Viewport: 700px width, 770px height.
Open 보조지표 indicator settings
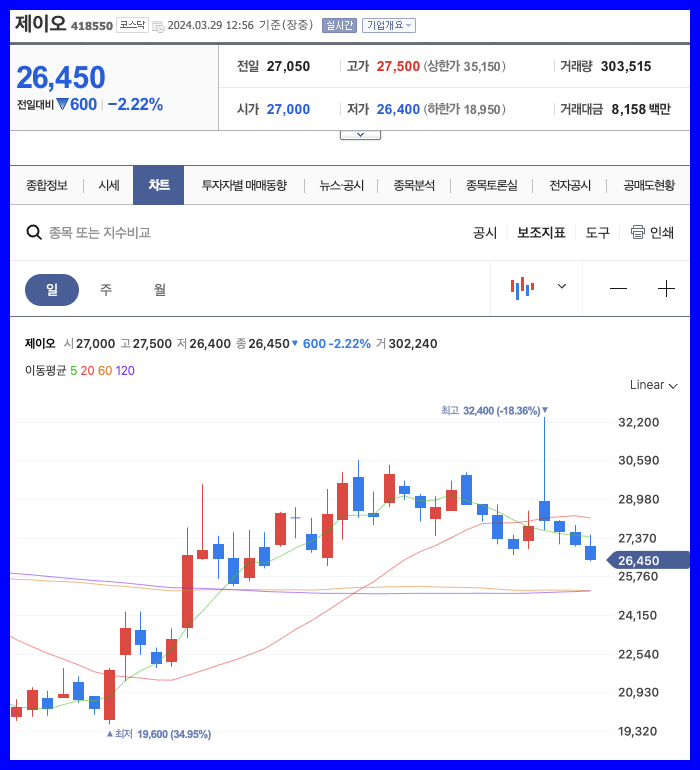click(x=541, y=232)
